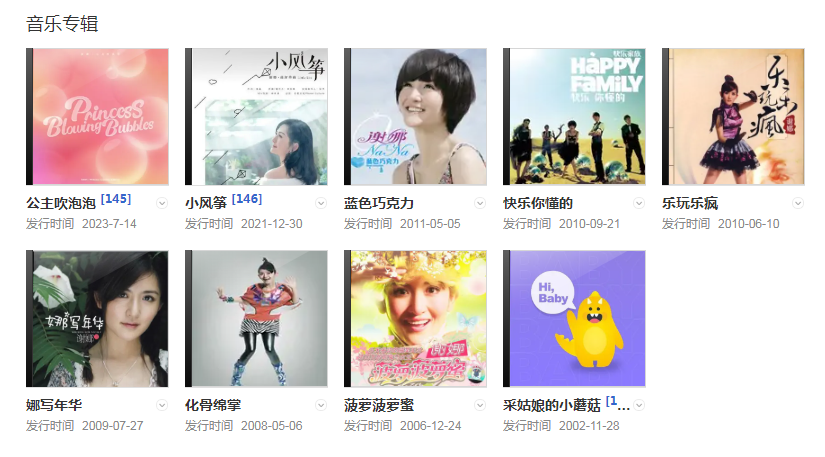Expand details for 蓝色巧克力
This screenshot has width=825, height=457.
pyautogui.click(x=480, y=203)
